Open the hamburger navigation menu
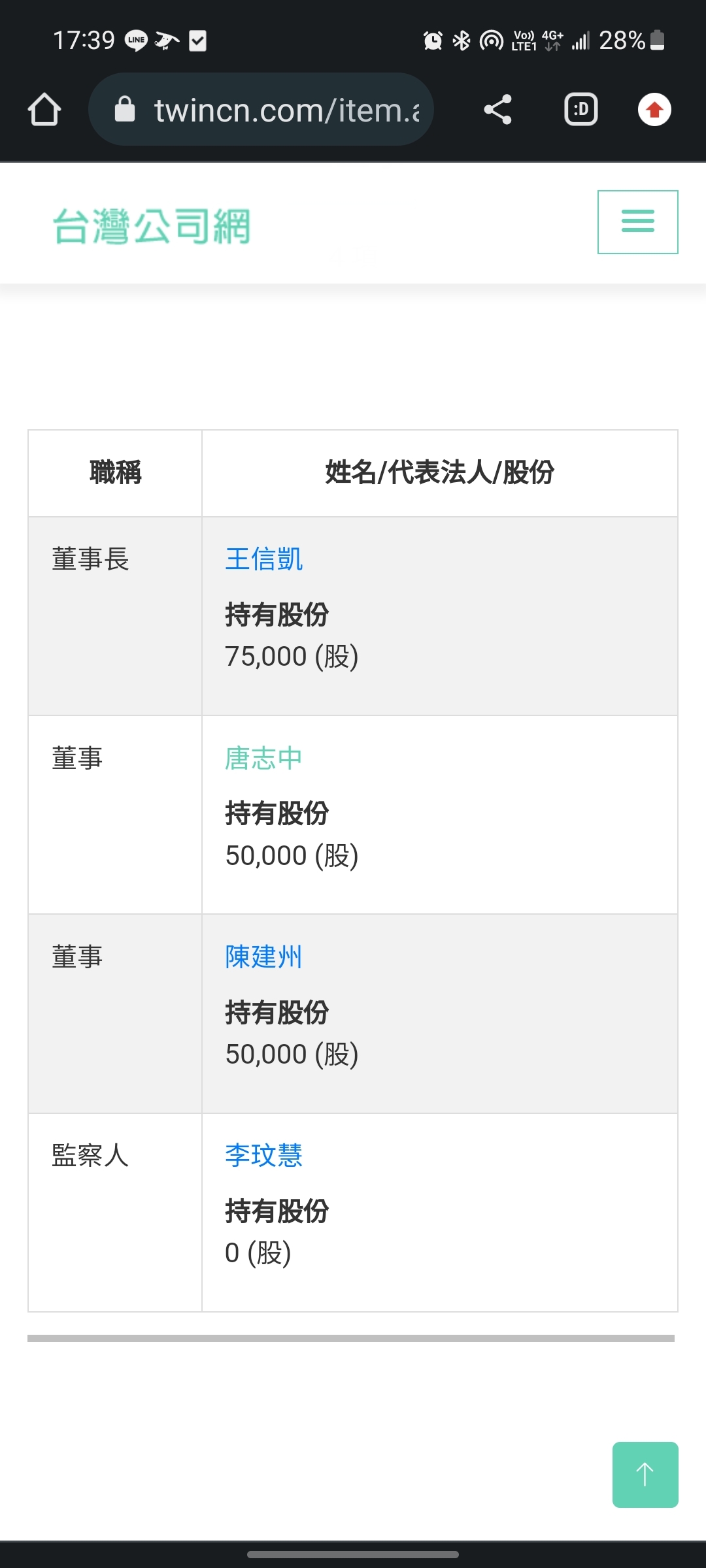Viewport: 706px width, 1568px height. click(637, 221)
